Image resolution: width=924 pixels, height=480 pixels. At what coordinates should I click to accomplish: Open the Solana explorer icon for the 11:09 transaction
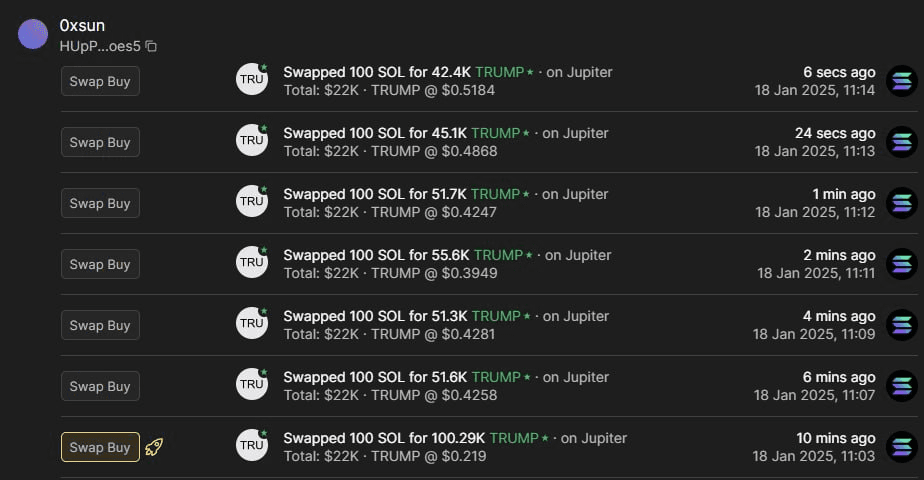902,325
